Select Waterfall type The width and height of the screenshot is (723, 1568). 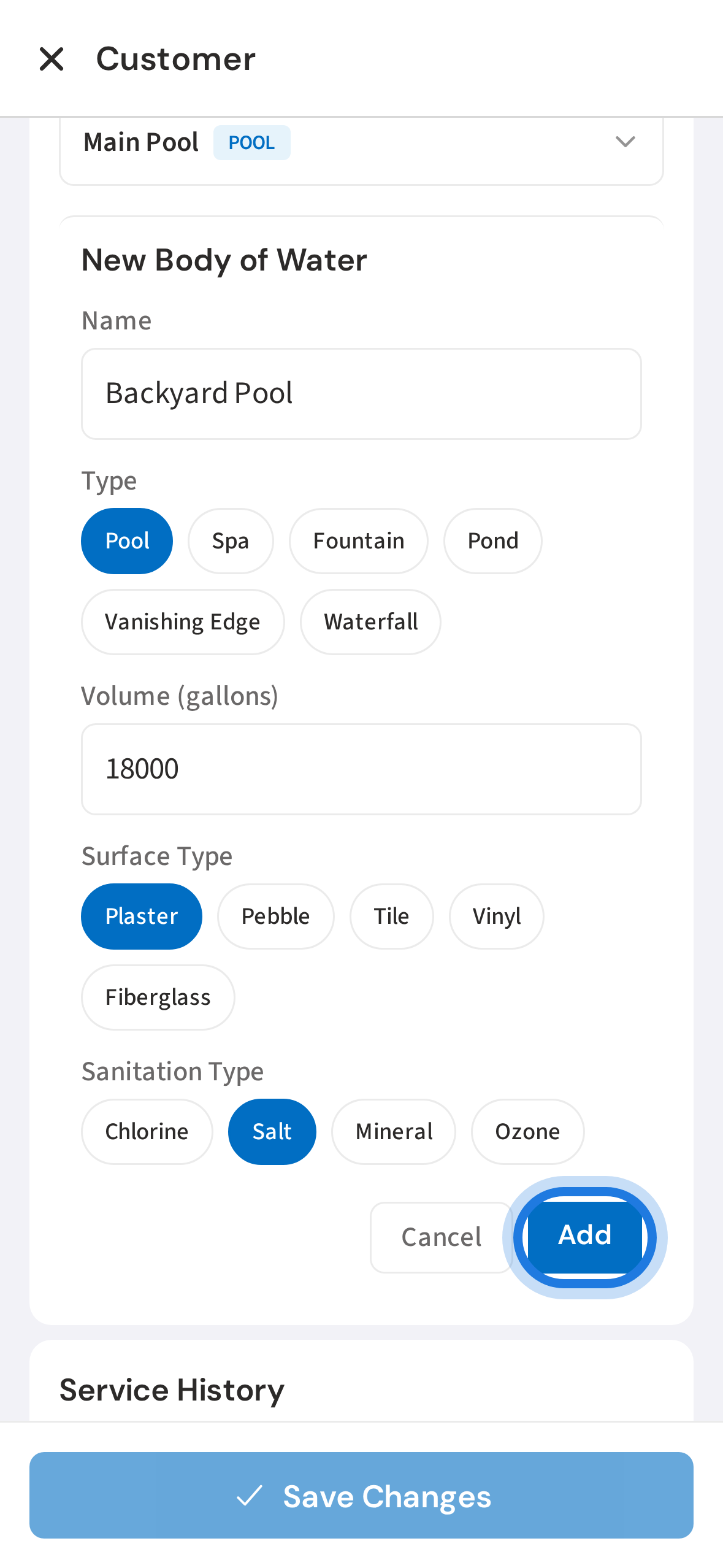[370, 621]
